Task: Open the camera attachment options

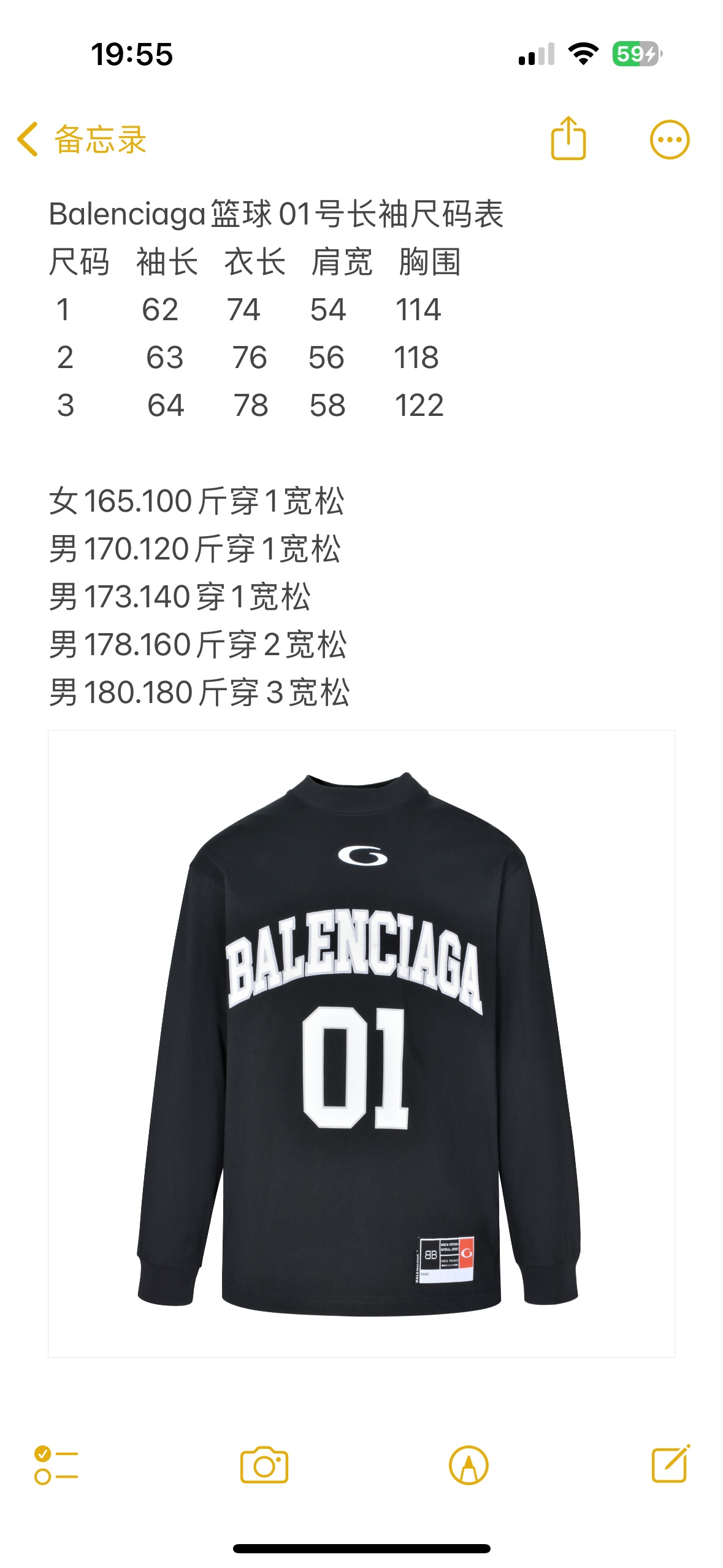Action: [x=264, y=1465]
